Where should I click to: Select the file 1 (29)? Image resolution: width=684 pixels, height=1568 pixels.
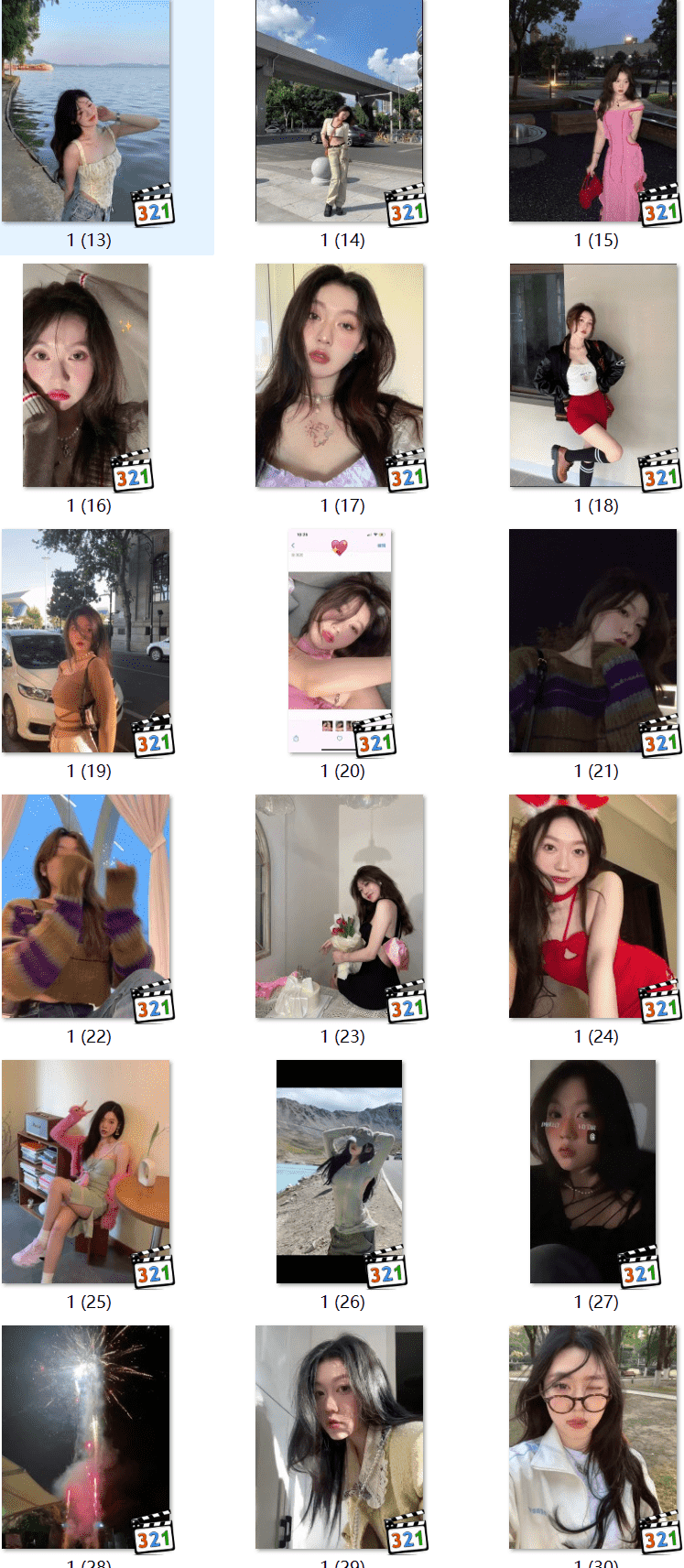coord(340,1437)
